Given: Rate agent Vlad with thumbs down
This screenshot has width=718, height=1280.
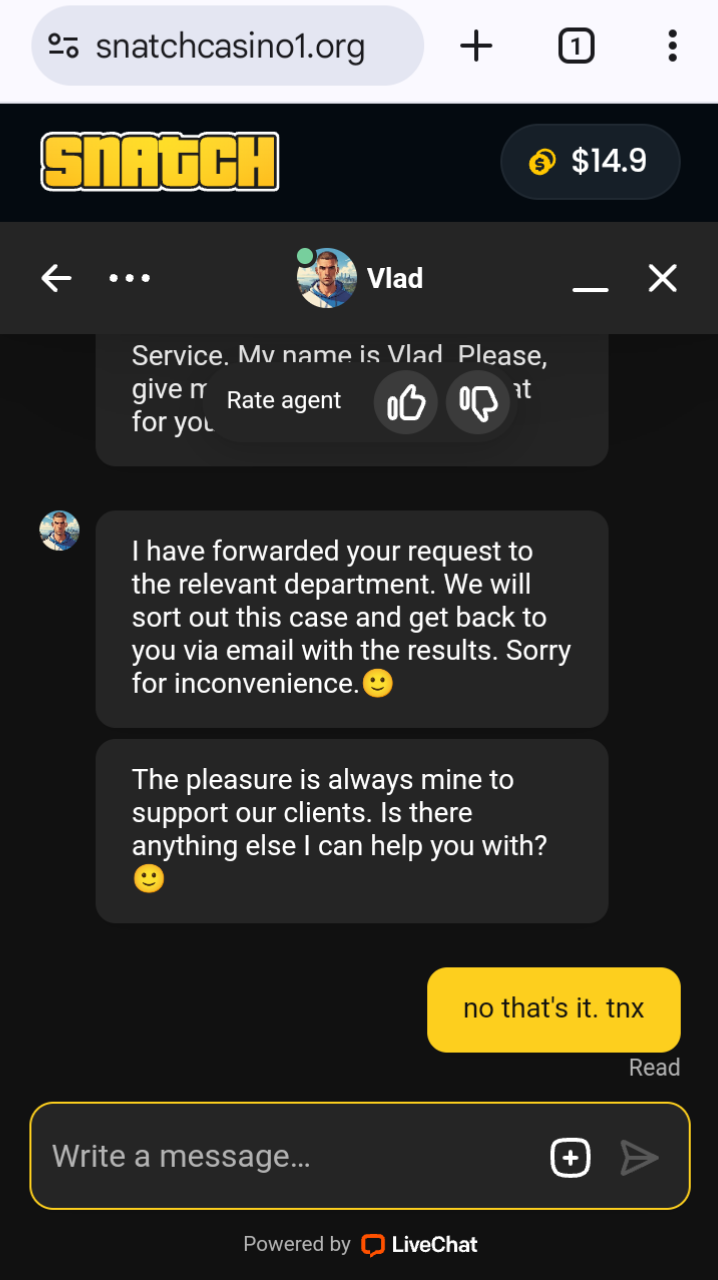Looking at the screenshot, I should [x=478, y=403].
